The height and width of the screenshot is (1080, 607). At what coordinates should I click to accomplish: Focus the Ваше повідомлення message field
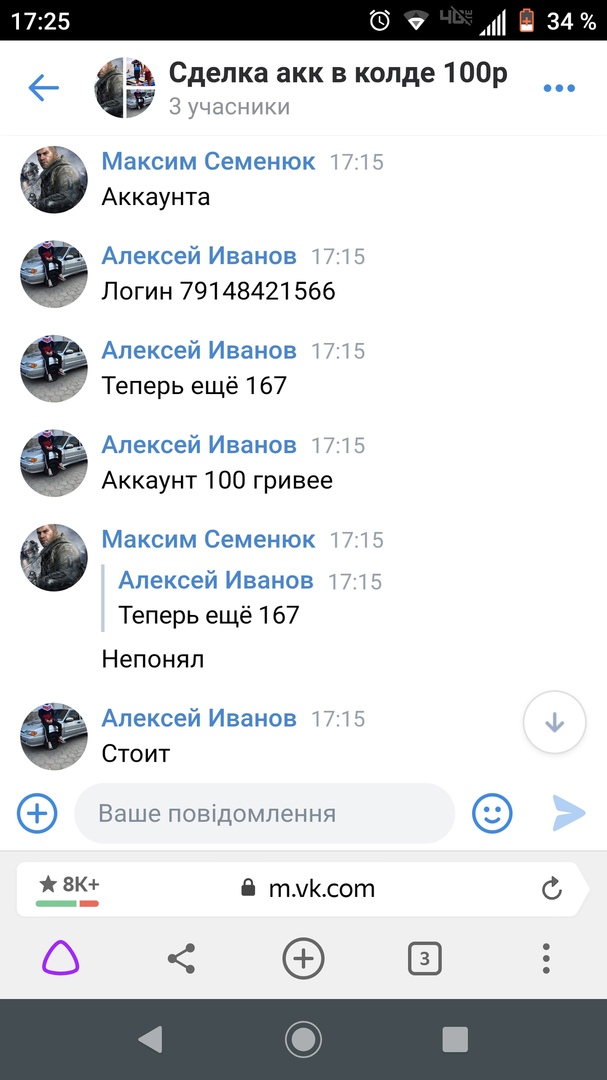point(265,813)
